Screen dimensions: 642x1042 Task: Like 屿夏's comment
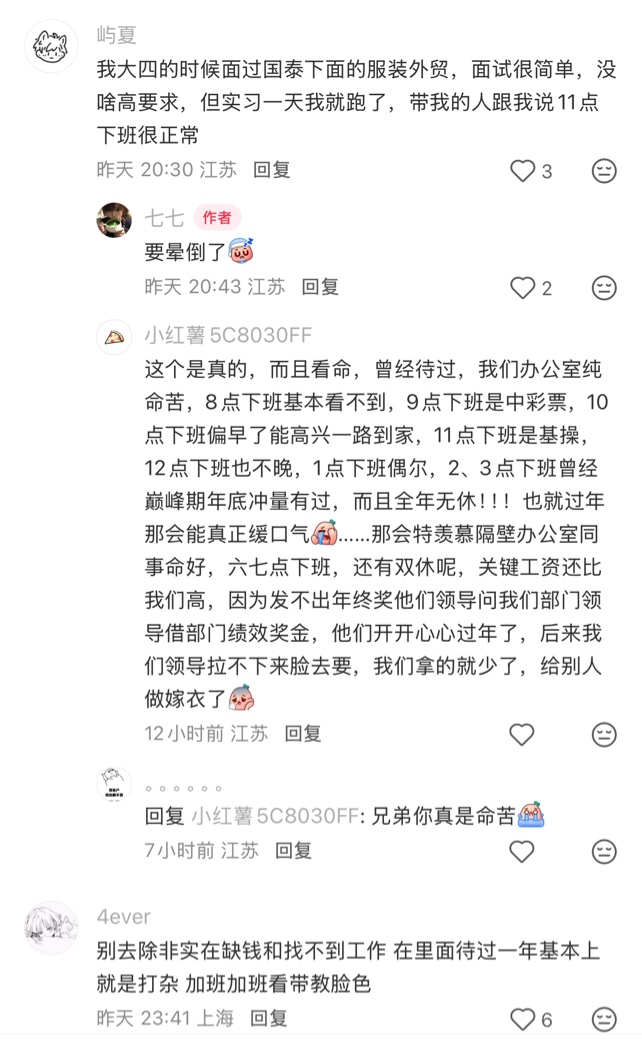tap(523, 171)
